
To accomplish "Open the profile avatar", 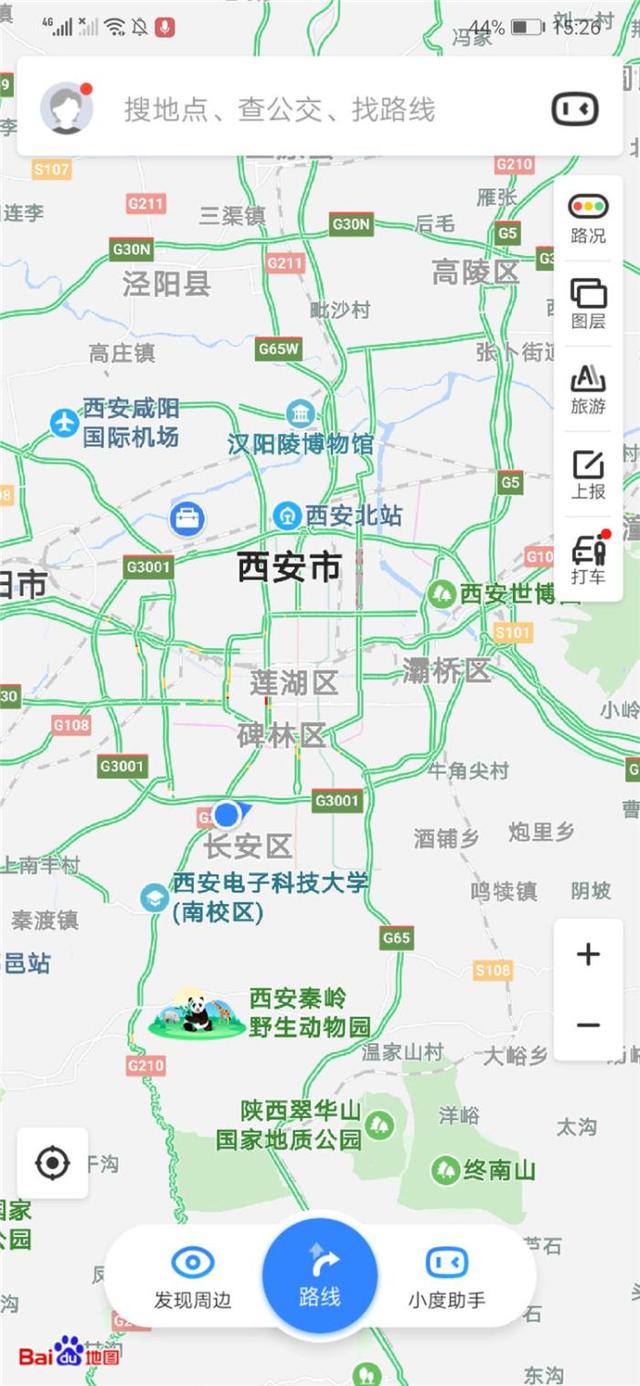I will [x=67, y=108].
